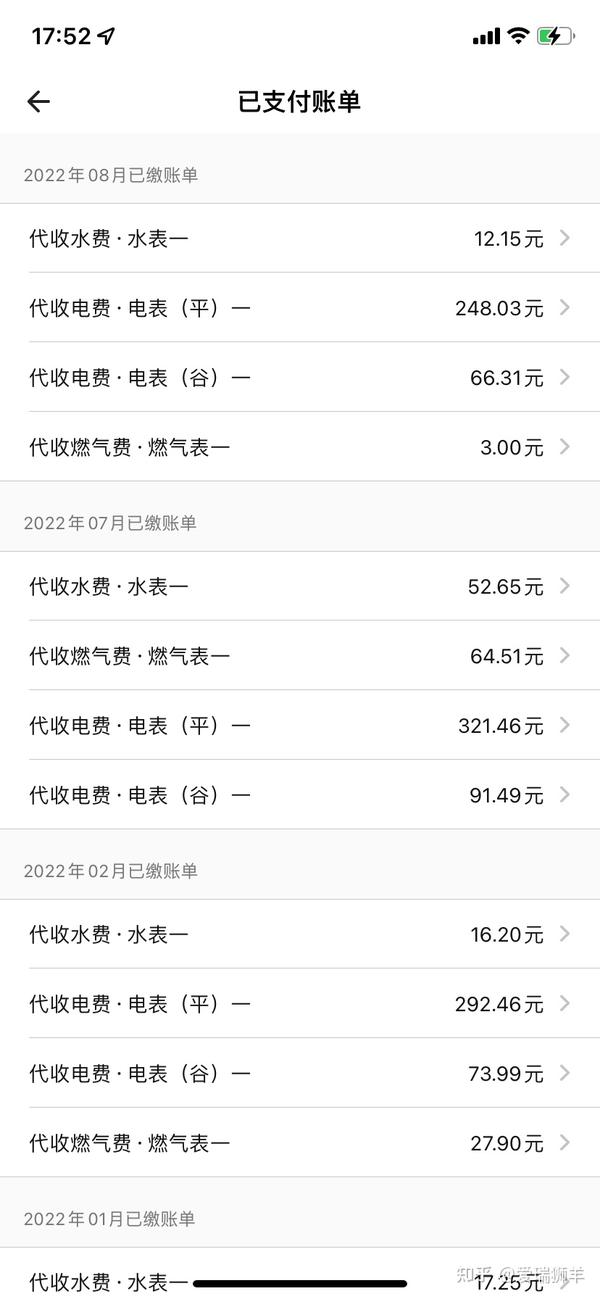Screen dimensions: 600x1299
Task: View July valley electricity bill 91.49元
Action: coord(300,794)
